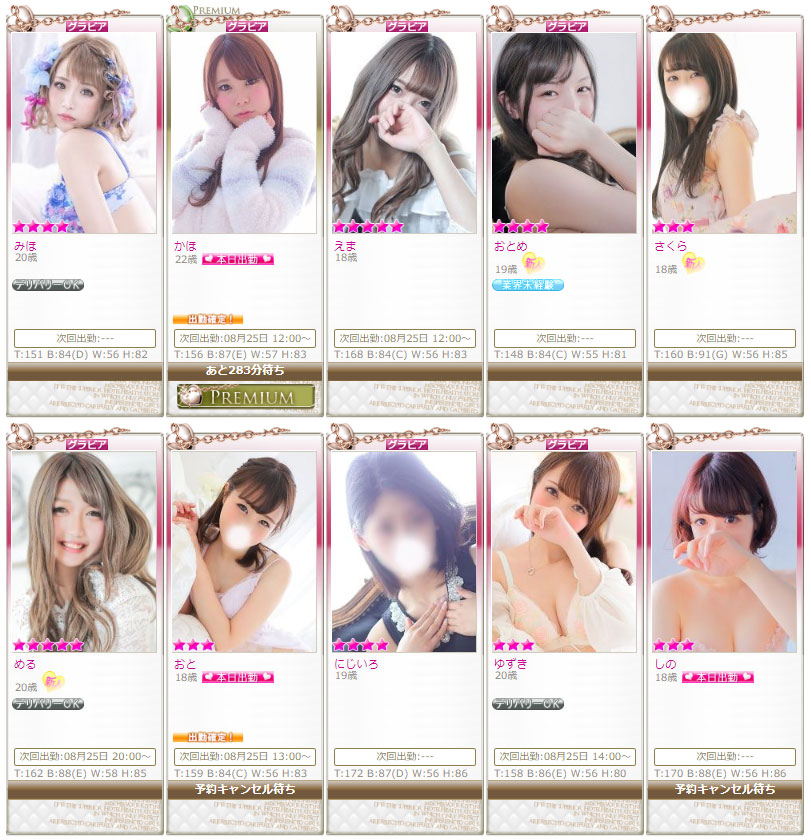Select 予約キャンセル待ち under しの
811x840 pixels.
725,790
